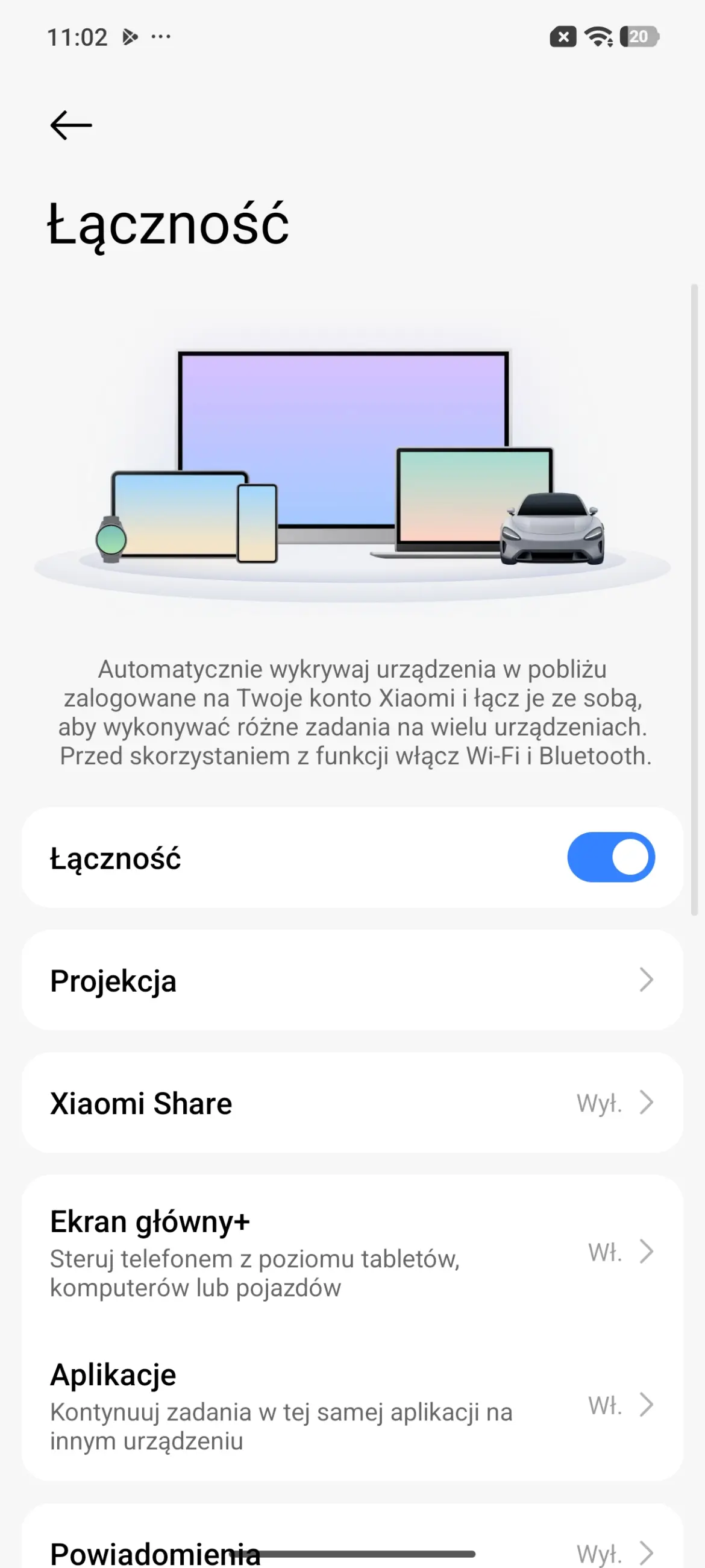Open the Powiadomienia row
Image resolution: width=705 pixels, height=1568 pixels.
352,1551
